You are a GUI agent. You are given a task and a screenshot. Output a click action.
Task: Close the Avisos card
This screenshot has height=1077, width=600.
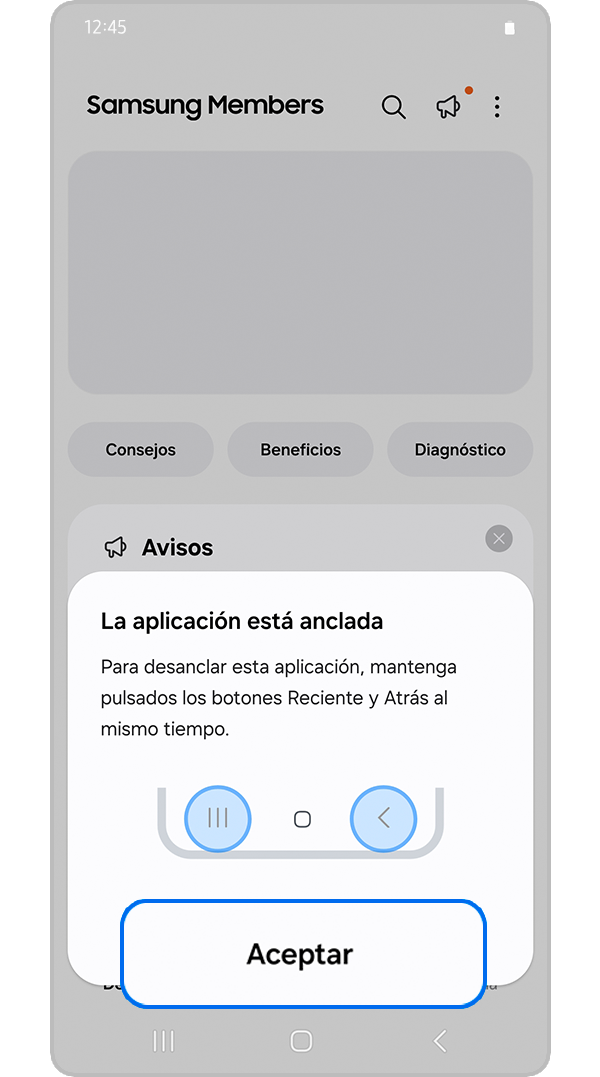pos(498,539)
